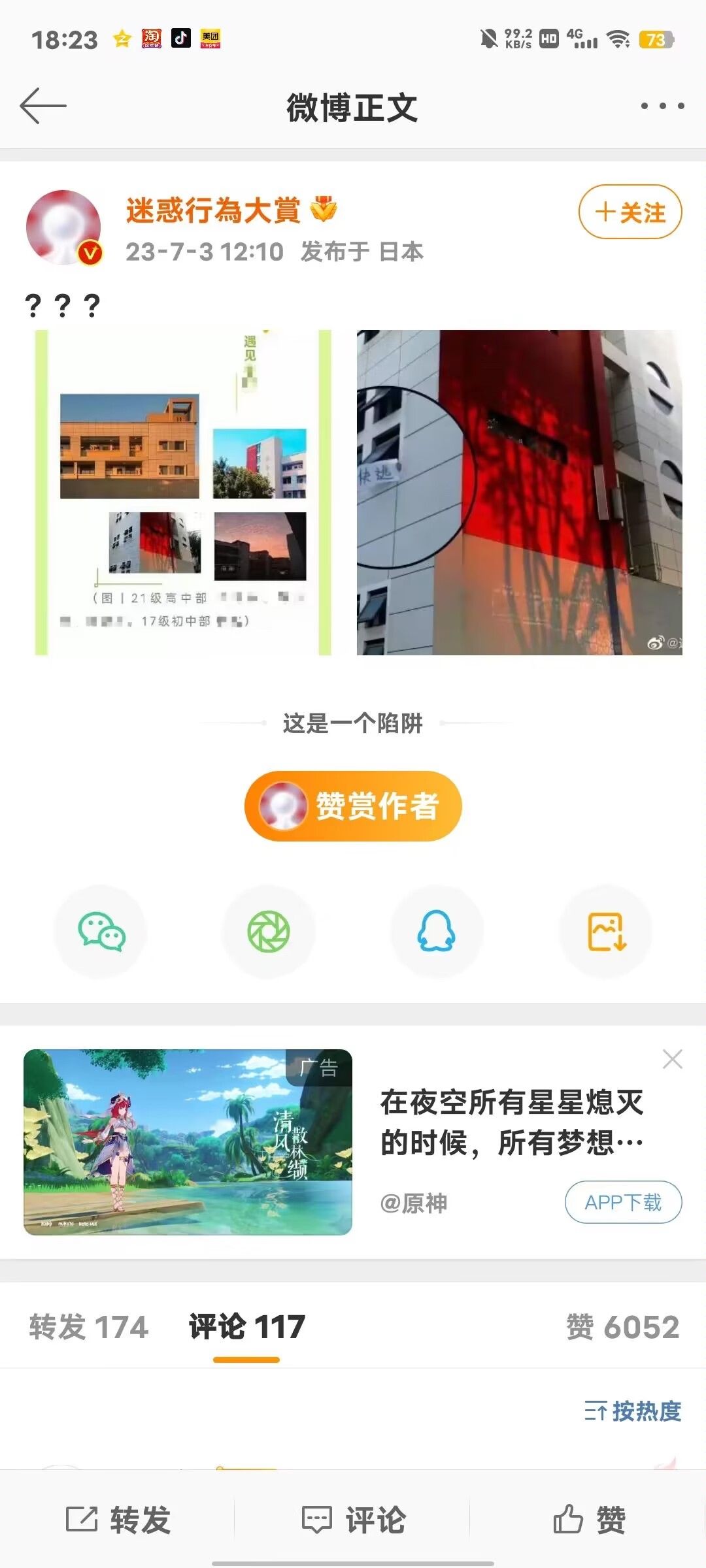Open 迷惑行為大賞 profile avatar
The image size is (706, 1568).
click(x=63, y=227)
